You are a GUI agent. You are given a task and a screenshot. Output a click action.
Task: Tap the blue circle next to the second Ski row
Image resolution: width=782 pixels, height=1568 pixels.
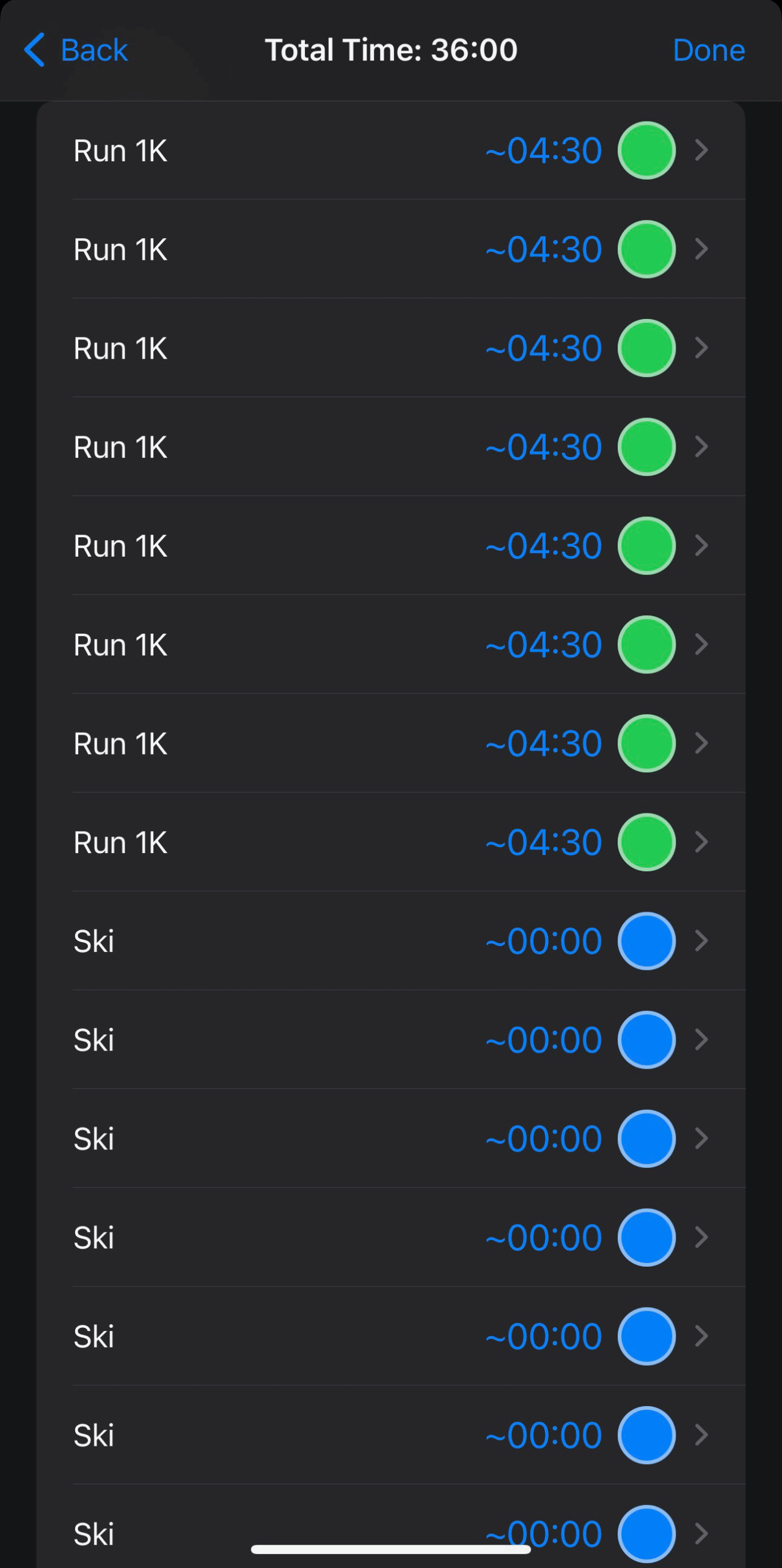coord(646,1039)
